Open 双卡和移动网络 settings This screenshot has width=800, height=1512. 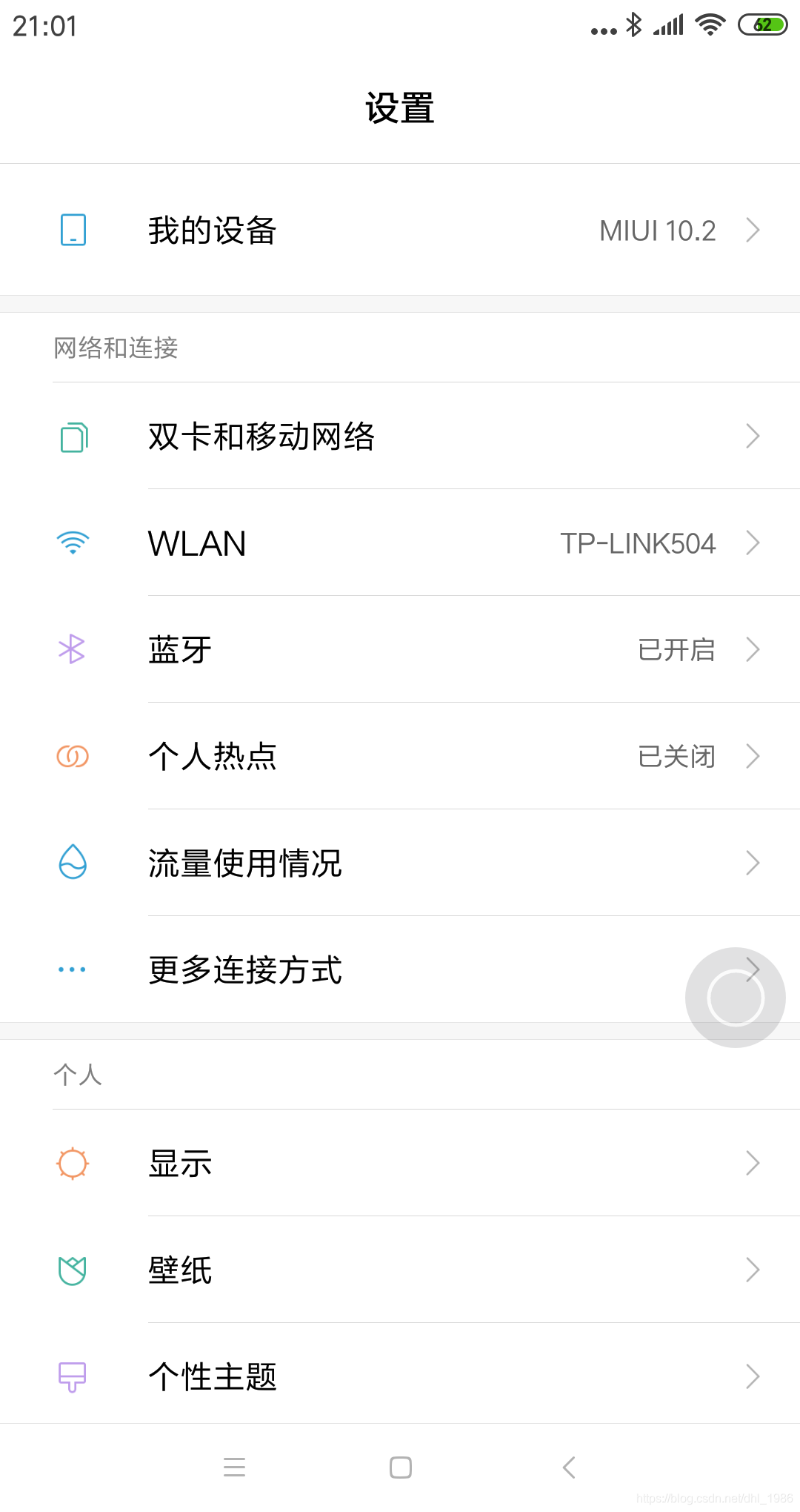click(400, 437)
